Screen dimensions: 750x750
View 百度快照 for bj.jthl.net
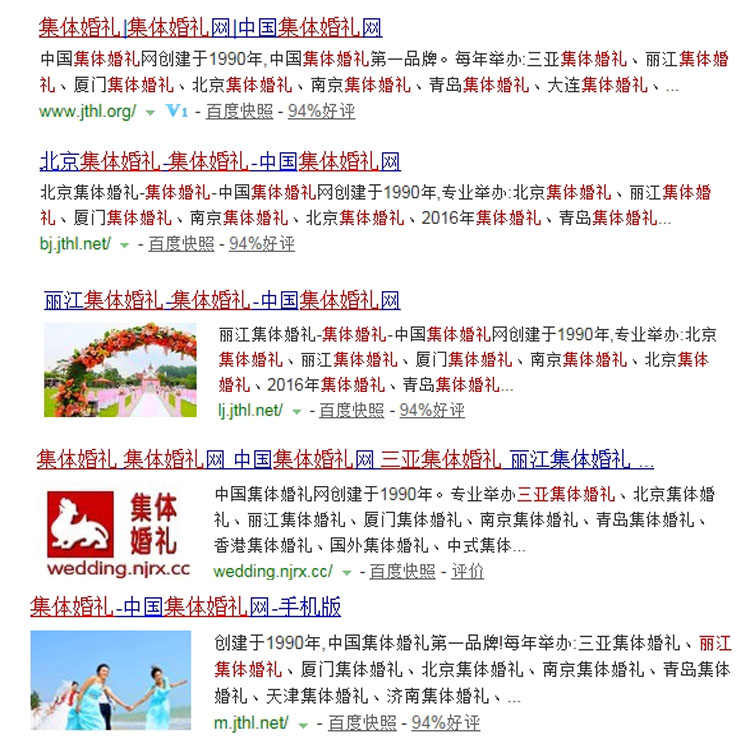(x=181, y=243)
